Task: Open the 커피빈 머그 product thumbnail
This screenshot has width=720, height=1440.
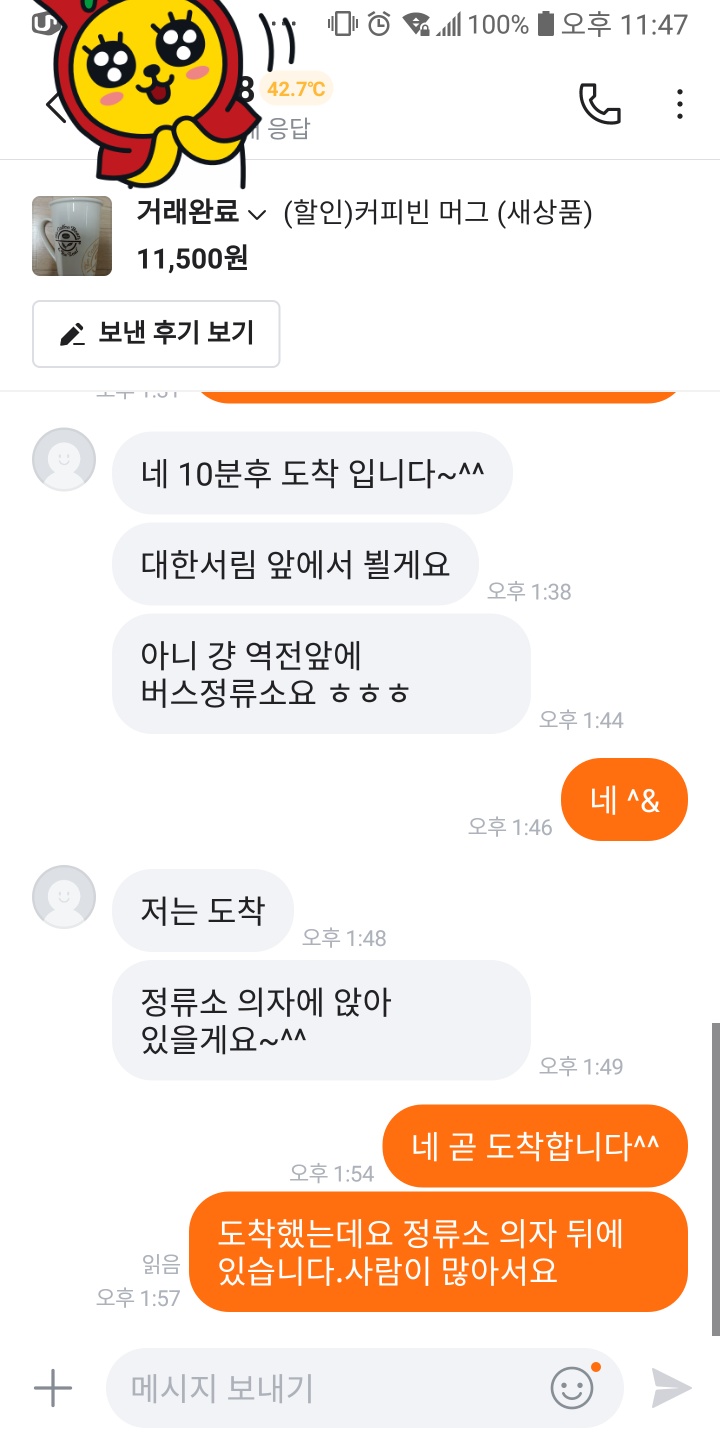Action: 72,236
